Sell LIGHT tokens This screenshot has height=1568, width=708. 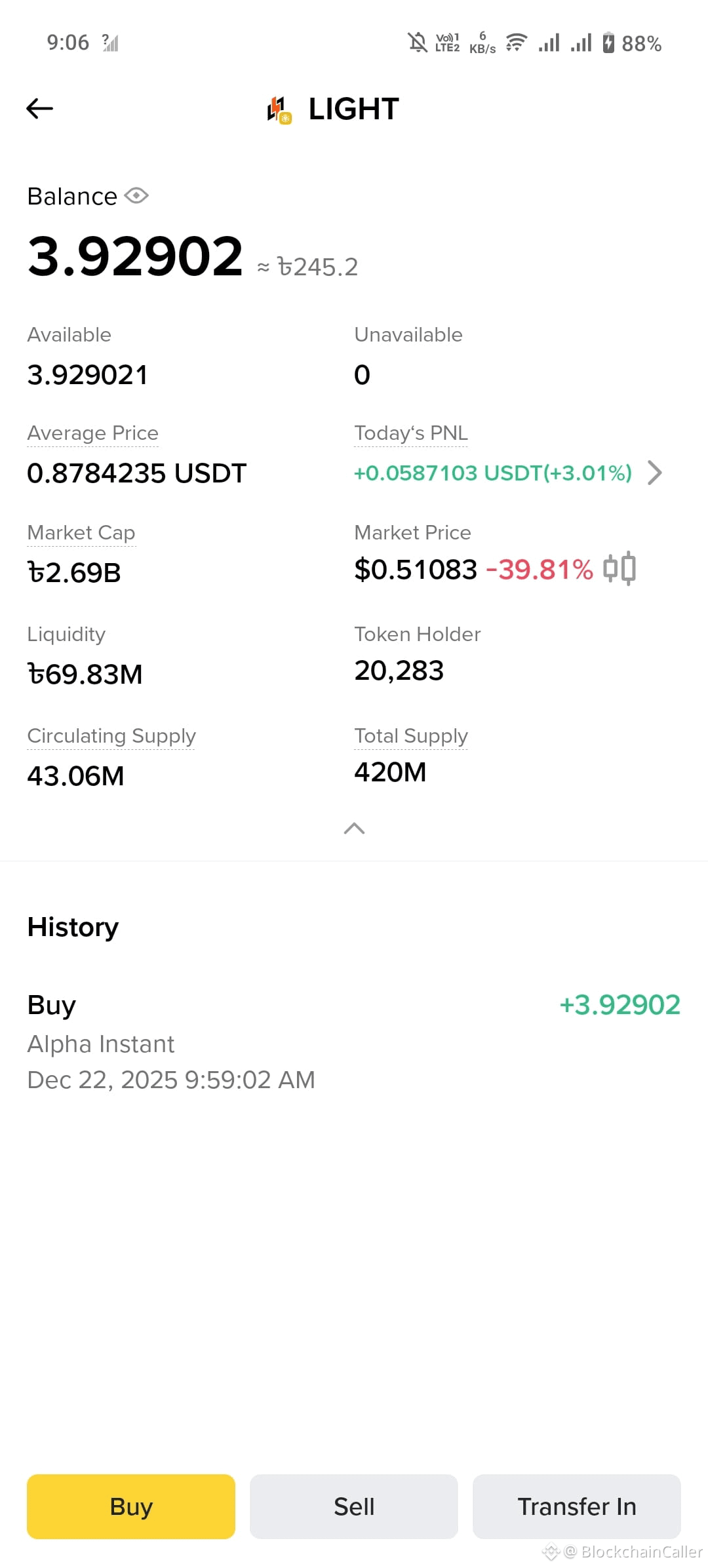point(354,1506)
